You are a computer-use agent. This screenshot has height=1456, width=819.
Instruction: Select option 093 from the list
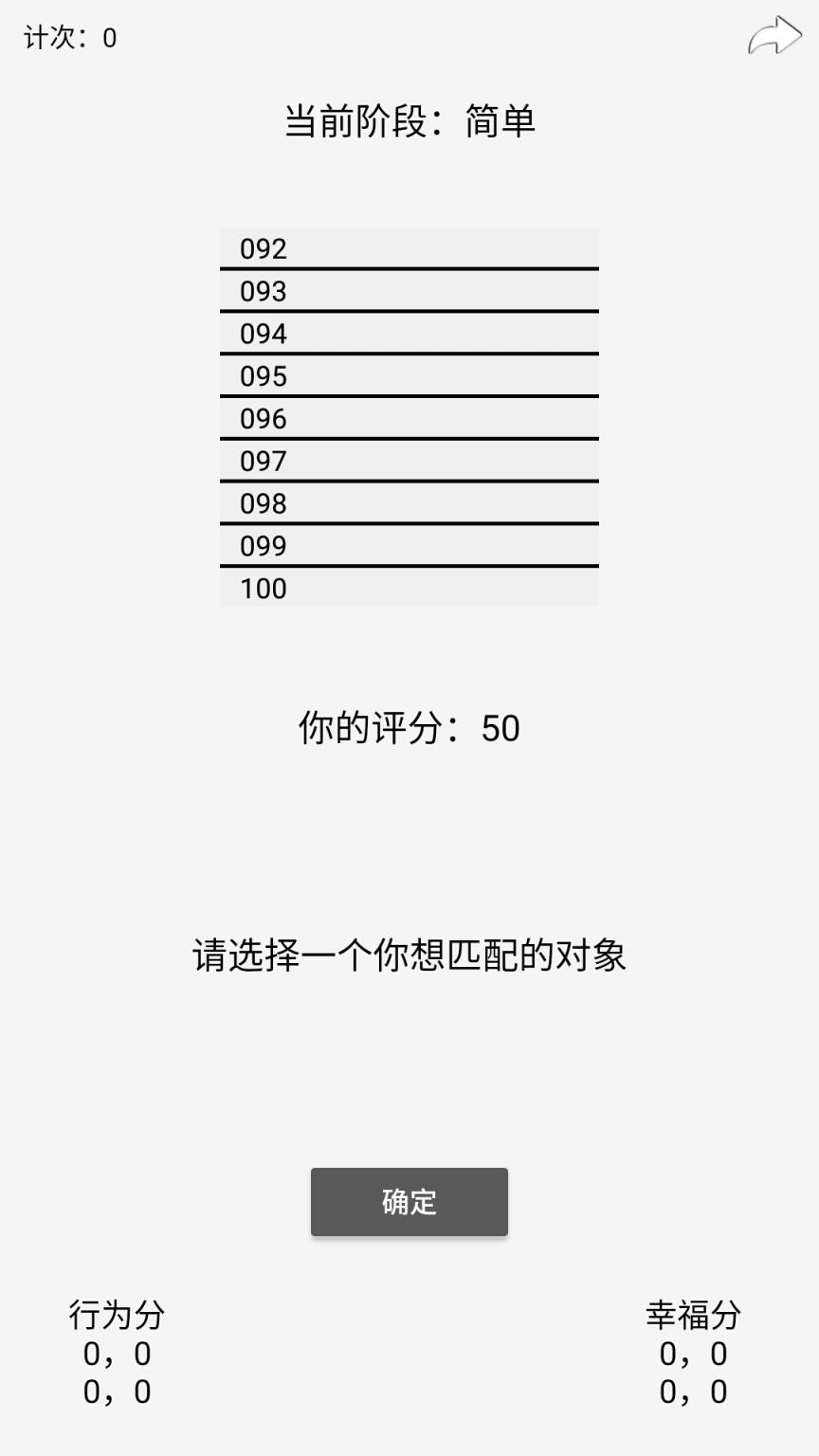pyautogui.click(x=409, y=292)
